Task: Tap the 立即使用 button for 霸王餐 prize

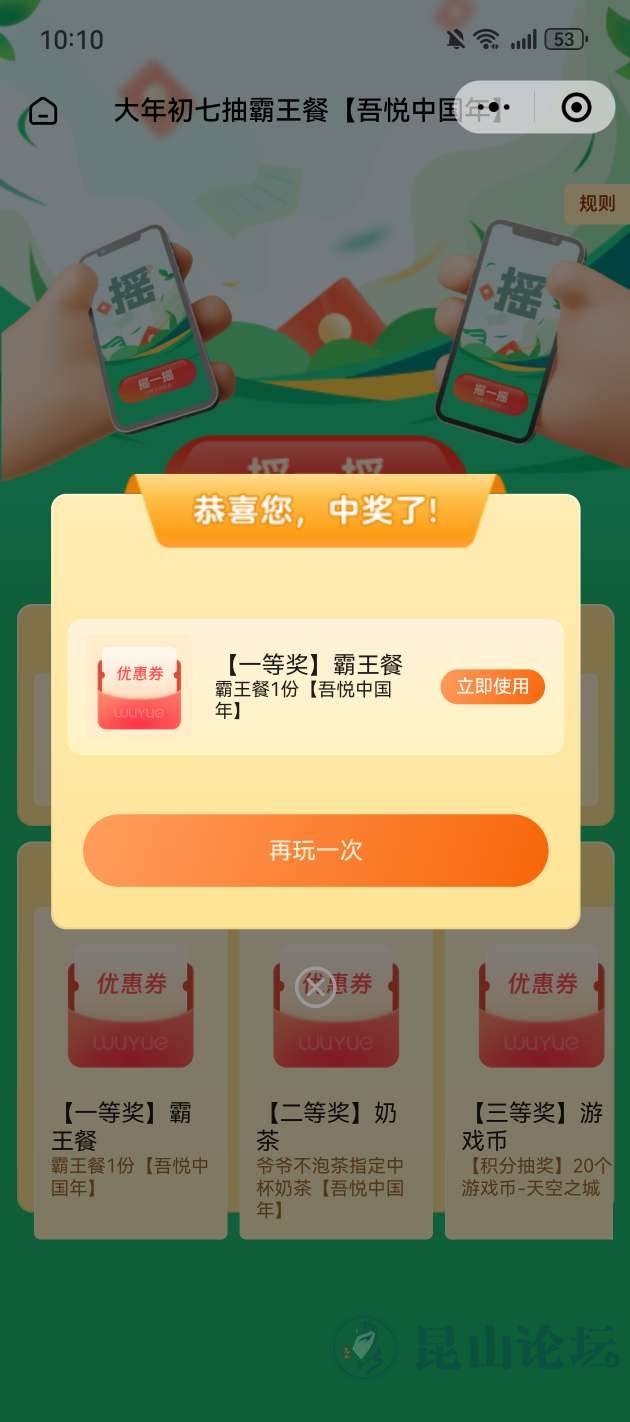Action: click(492, 687)
